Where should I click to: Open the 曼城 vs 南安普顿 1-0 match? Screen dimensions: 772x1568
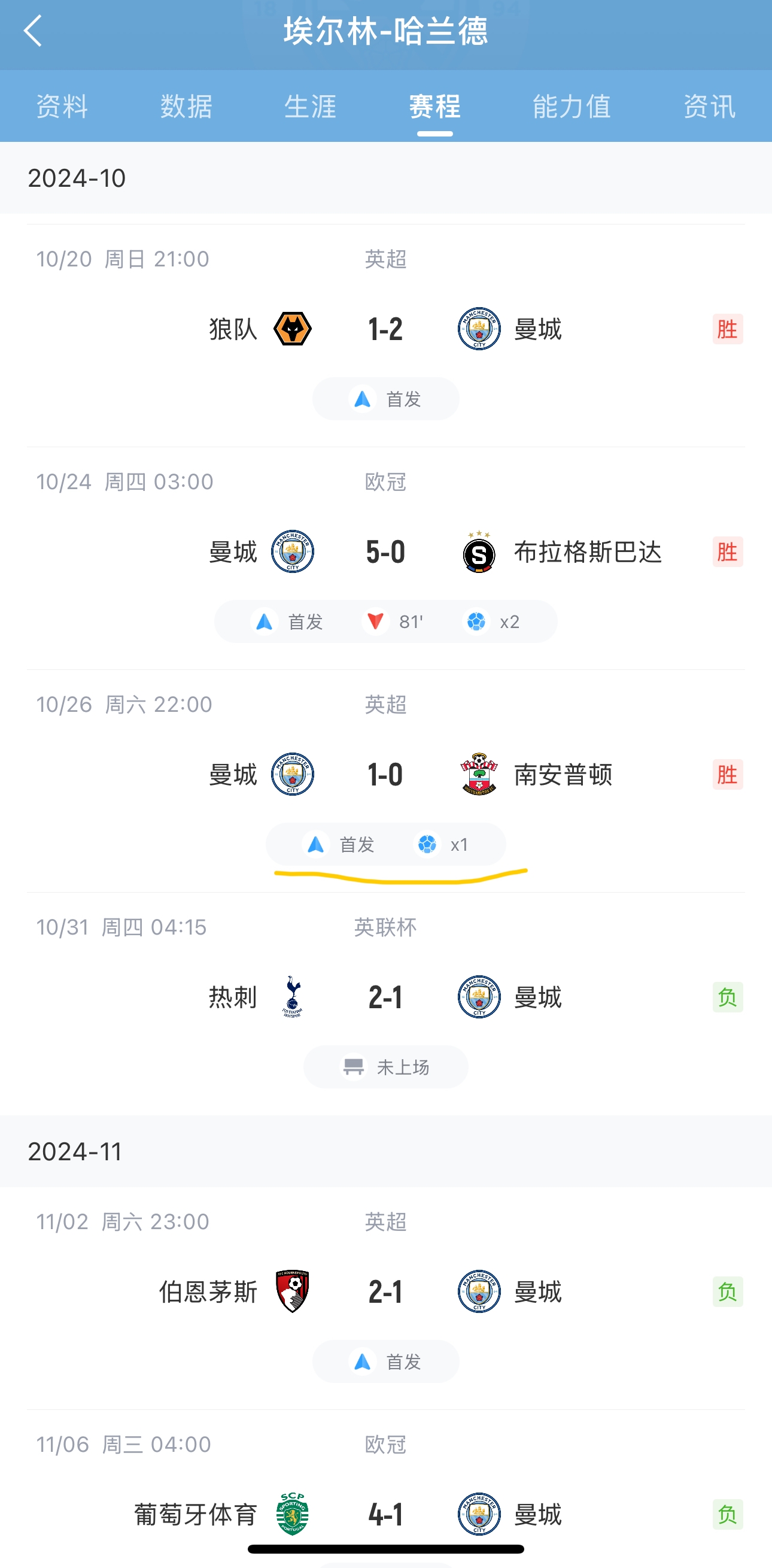[385, 781]
